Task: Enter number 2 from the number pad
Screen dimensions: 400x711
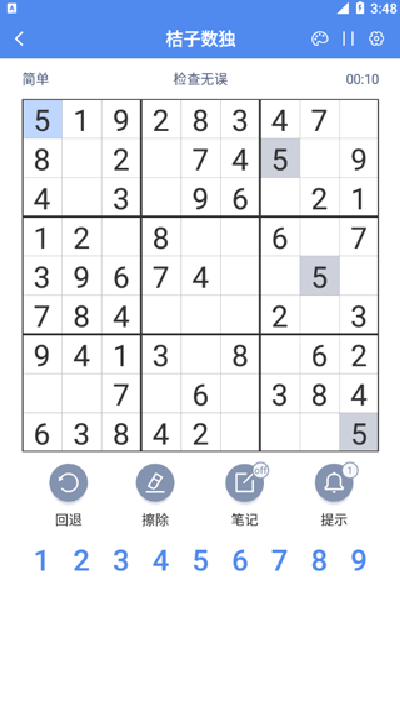Action: 81,561
